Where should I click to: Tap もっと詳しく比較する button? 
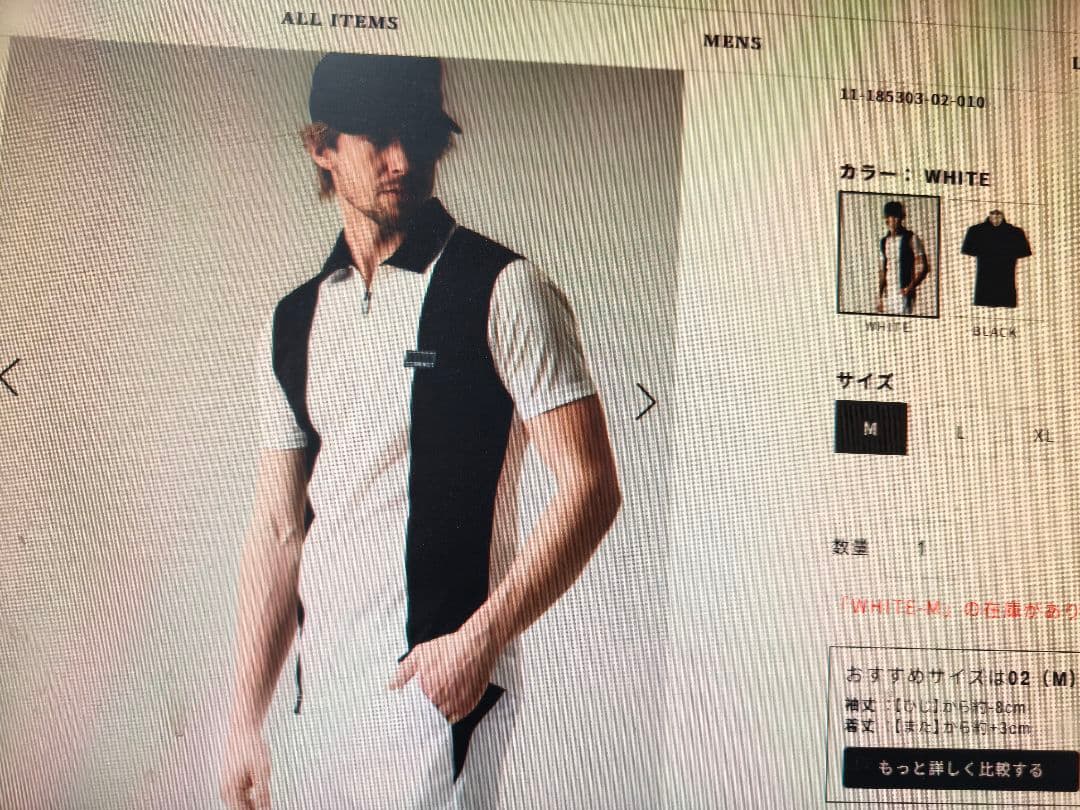tap(960, 769)
